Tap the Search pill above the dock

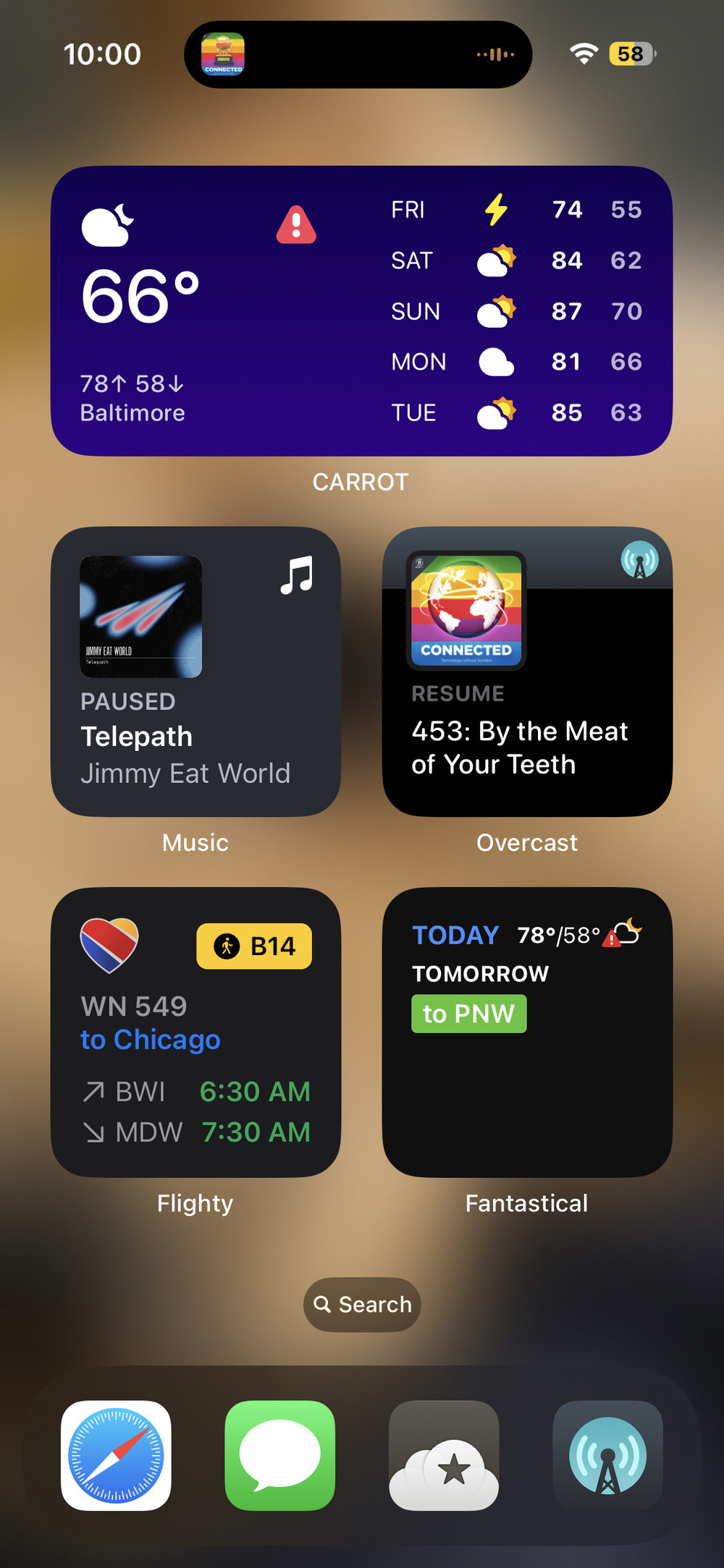[362, 1304]
